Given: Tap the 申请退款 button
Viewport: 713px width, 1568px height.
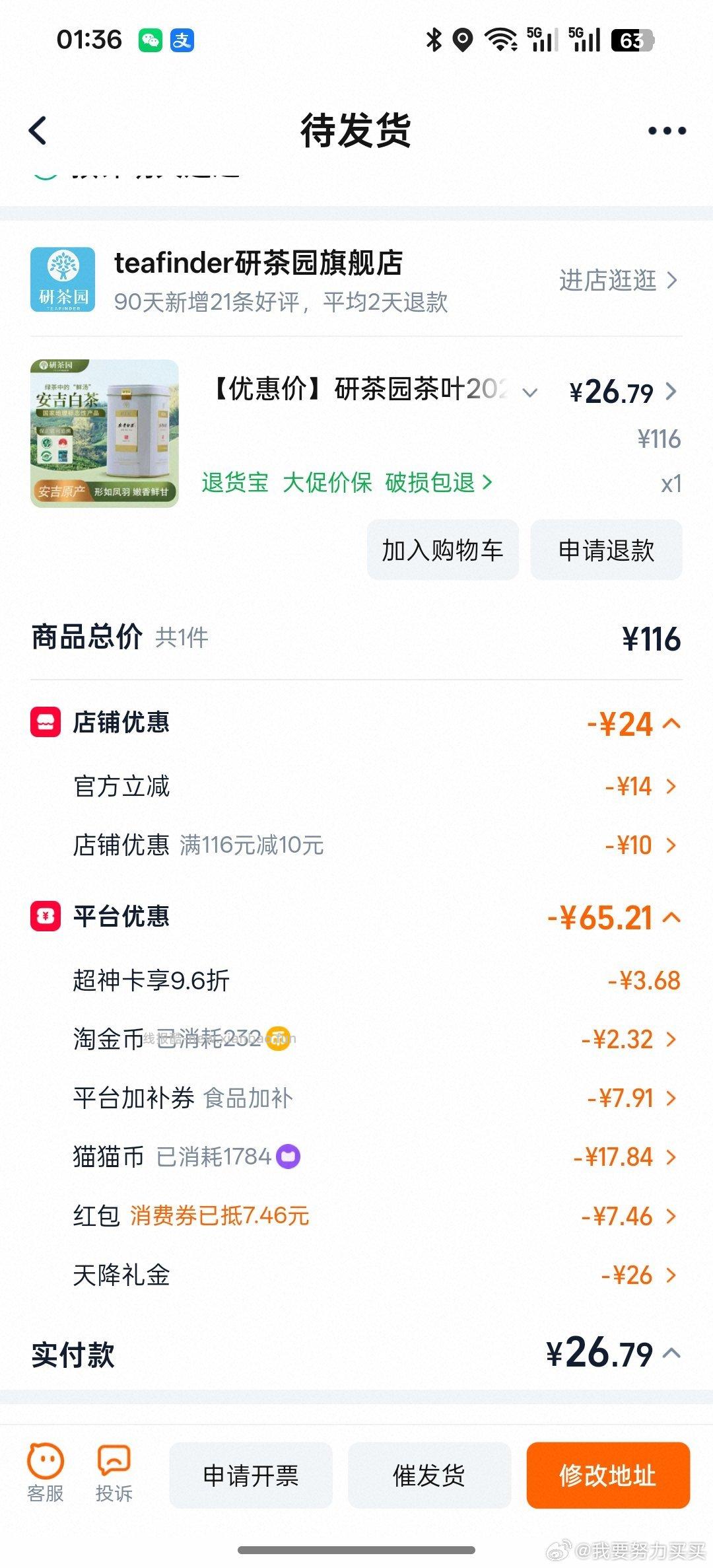Looking at the screenshot, I should click(605, 550).
